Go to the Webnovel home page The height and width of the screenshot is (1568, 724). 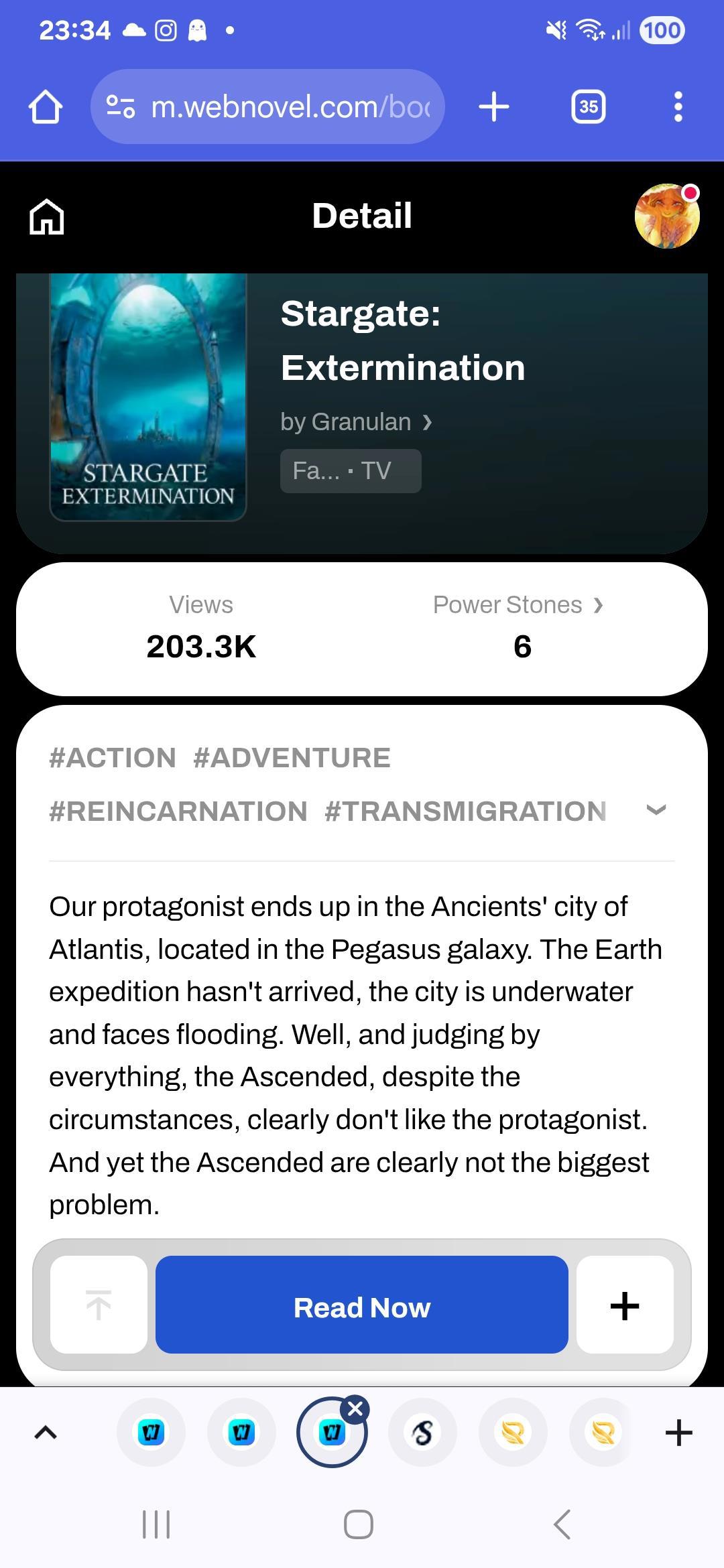(47, 216)
